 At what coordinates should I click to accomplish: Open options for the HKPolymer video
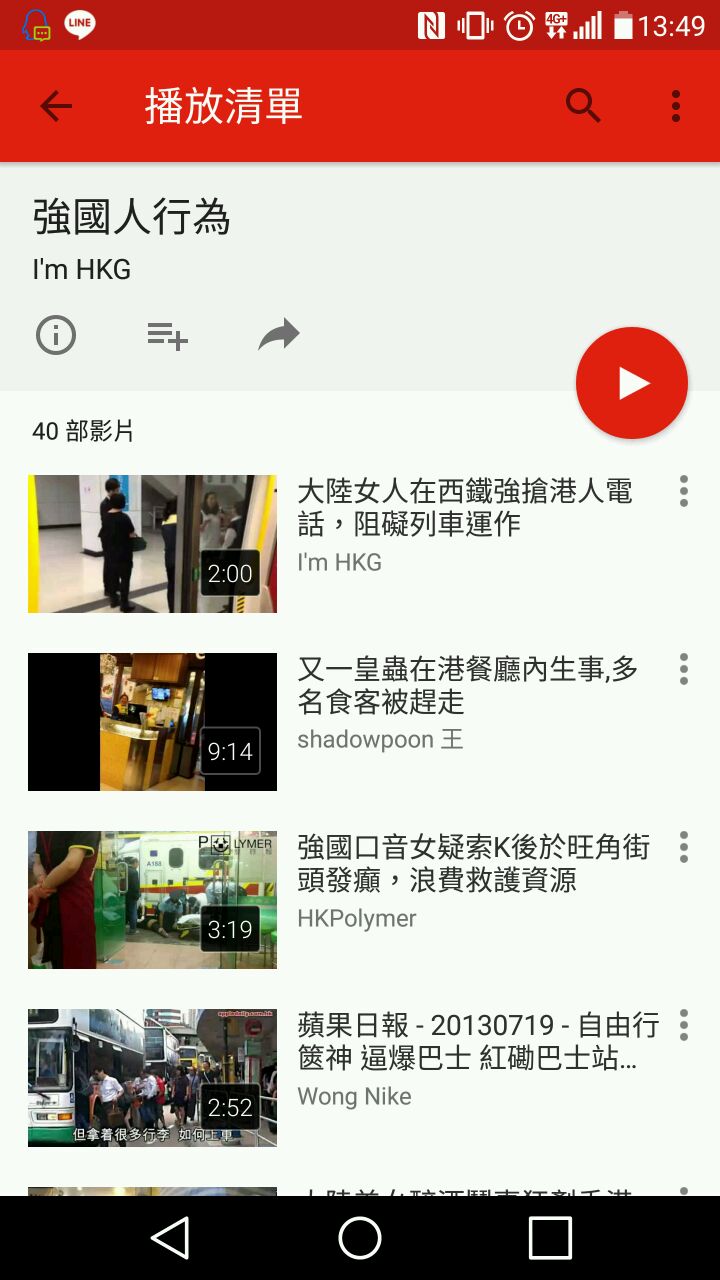(684, 847)
